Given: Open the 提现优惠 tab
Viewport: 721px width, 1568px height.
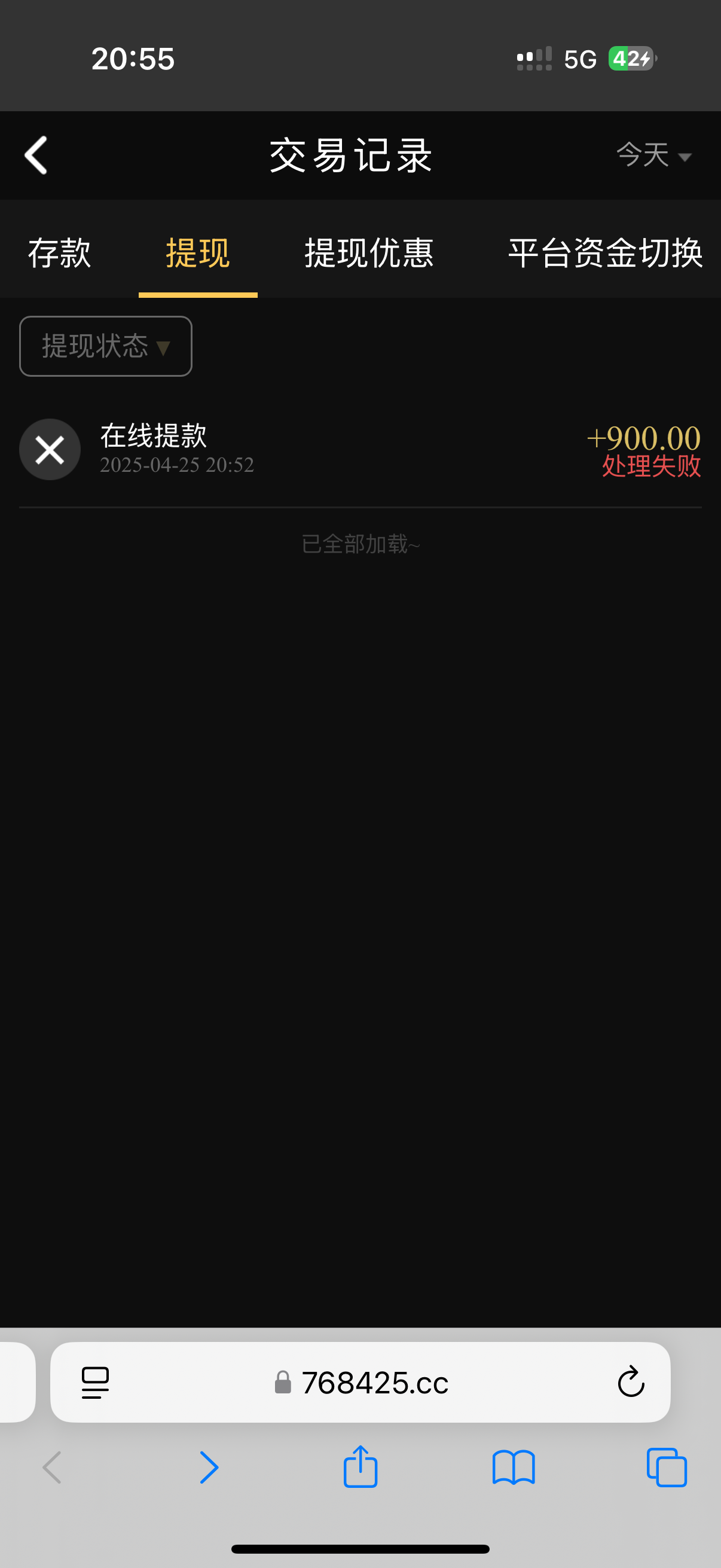Looking at the screenshot, I should point(369,254).
